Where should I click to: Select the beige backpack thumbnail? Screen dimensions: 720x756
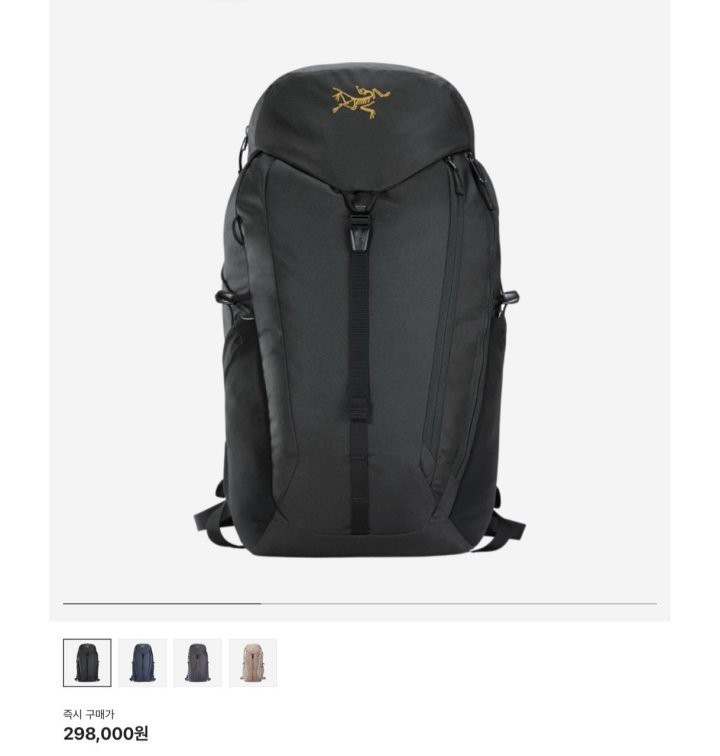(252, 662)
